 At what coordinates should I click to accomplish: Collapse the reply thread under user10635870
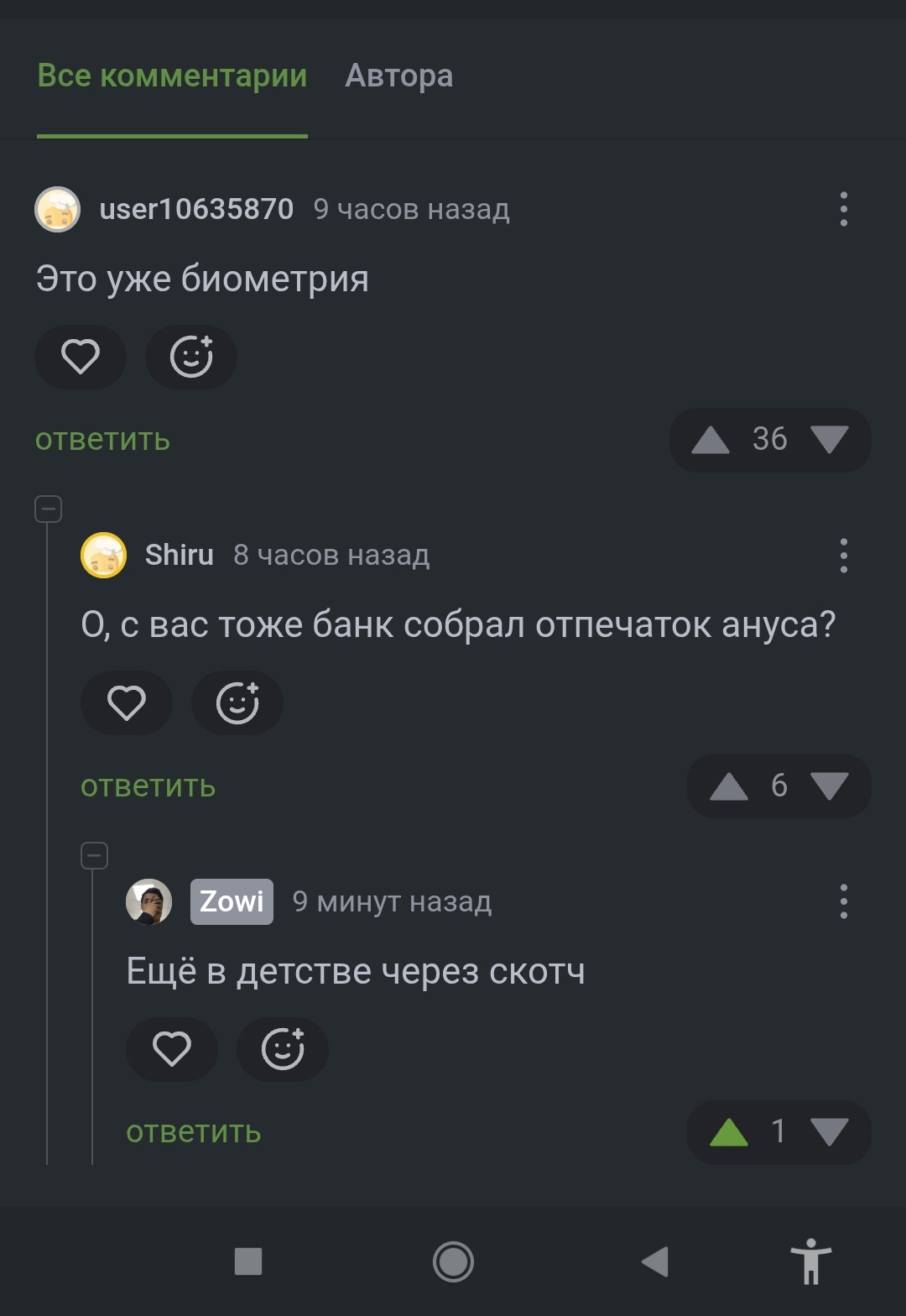pos(48,509)
